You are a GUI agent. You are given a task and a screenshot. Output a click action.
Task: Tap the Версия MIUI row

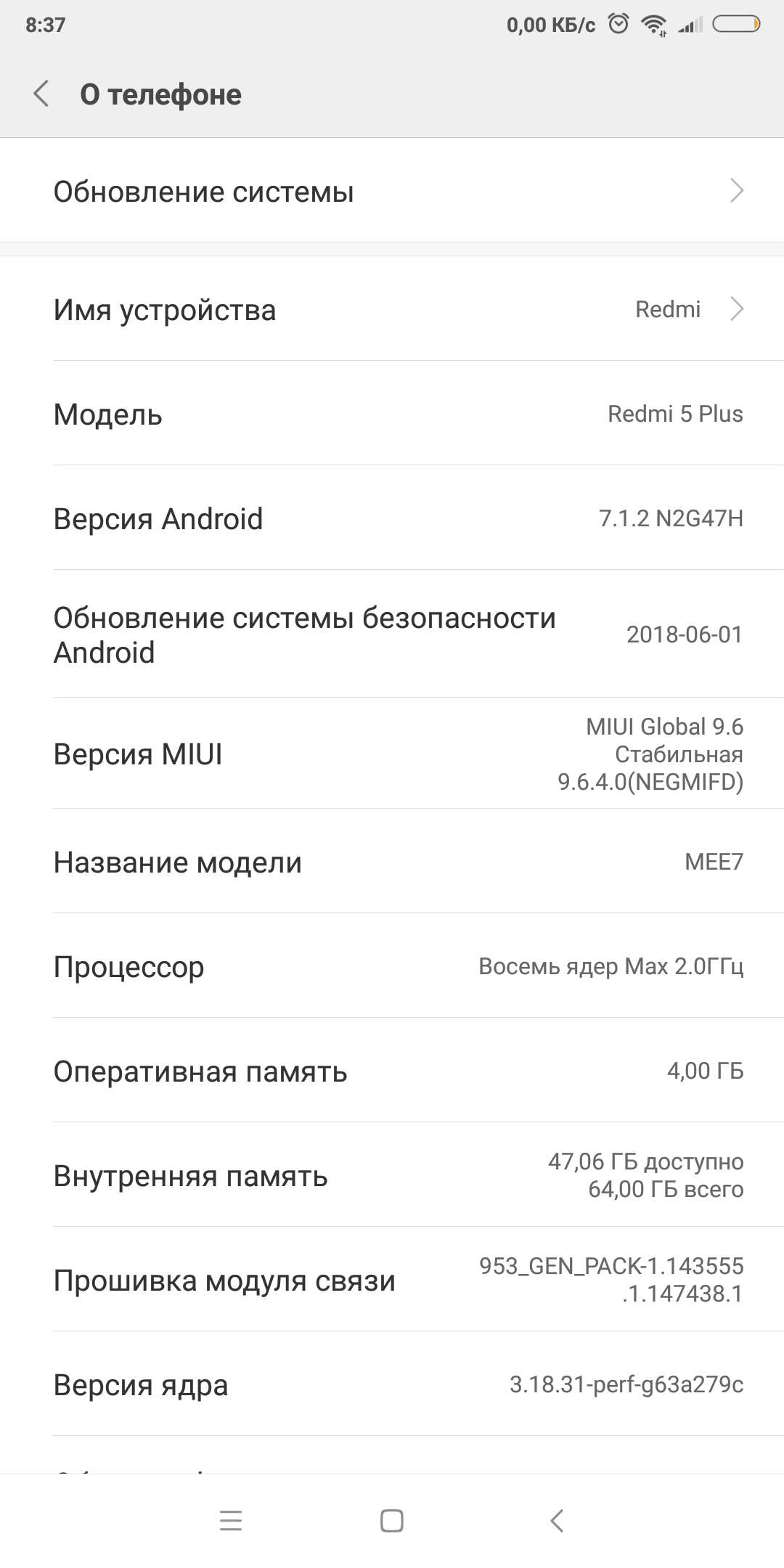click(392, 754)
